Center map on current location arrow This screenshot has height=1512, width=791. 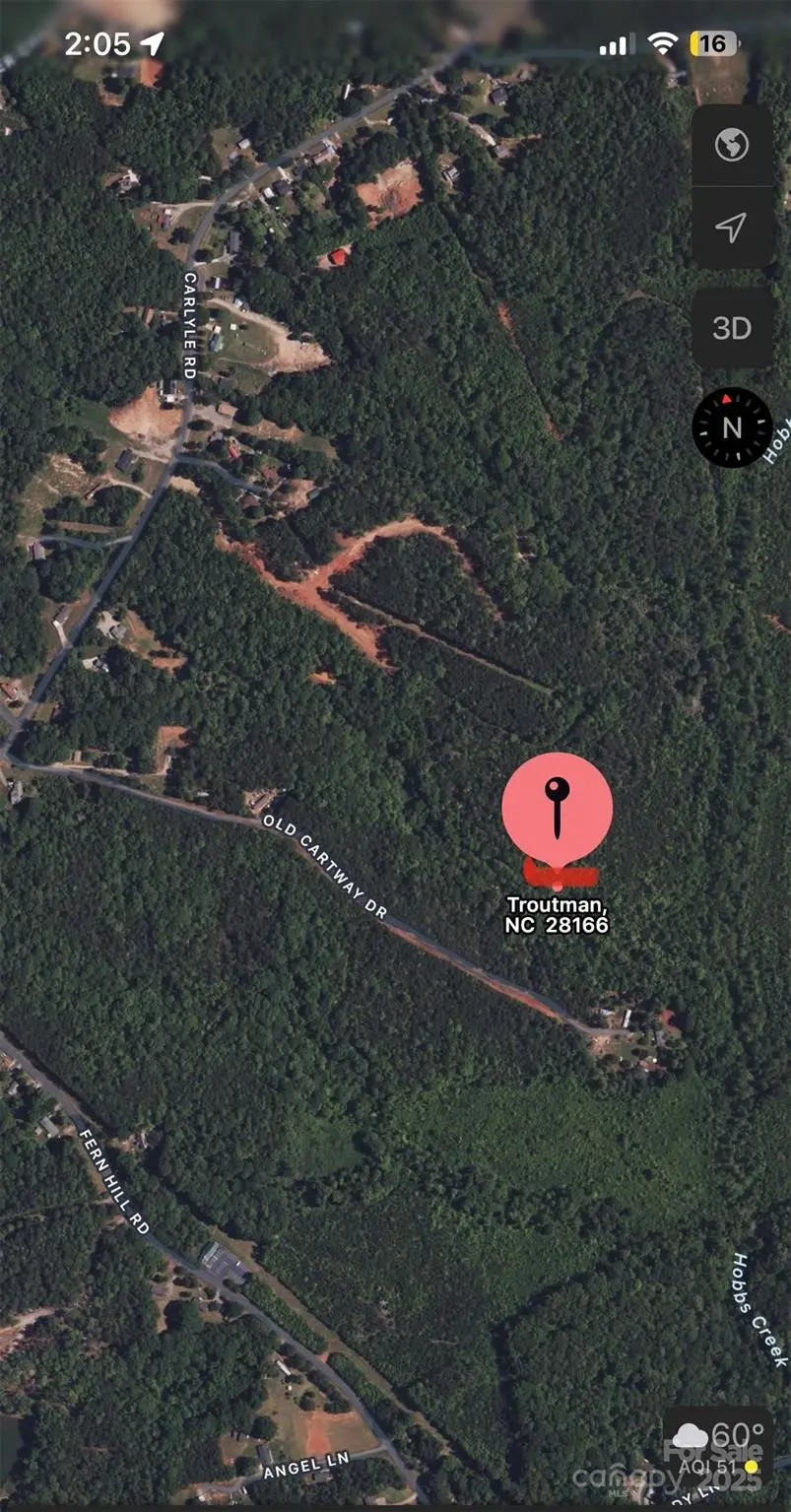pos(731,229)
